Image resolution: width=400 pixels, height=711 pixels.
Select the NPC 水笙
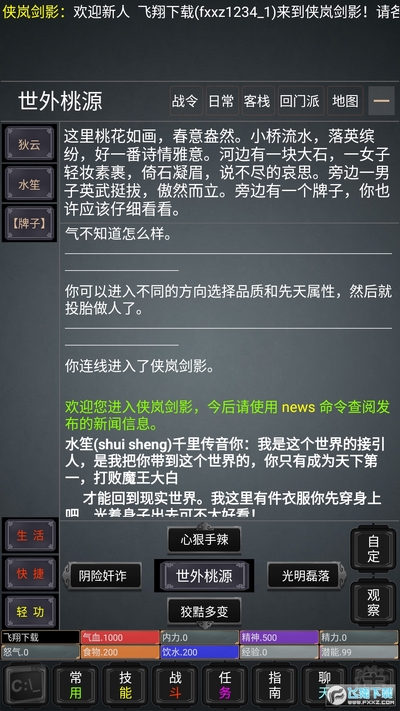point(29,184)
